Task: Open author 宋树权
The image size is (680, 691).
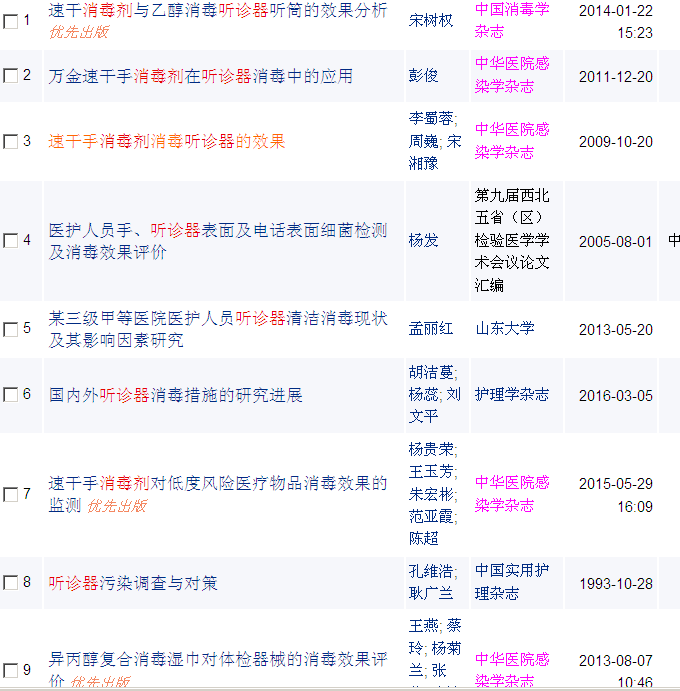Action: click(431, 20)
